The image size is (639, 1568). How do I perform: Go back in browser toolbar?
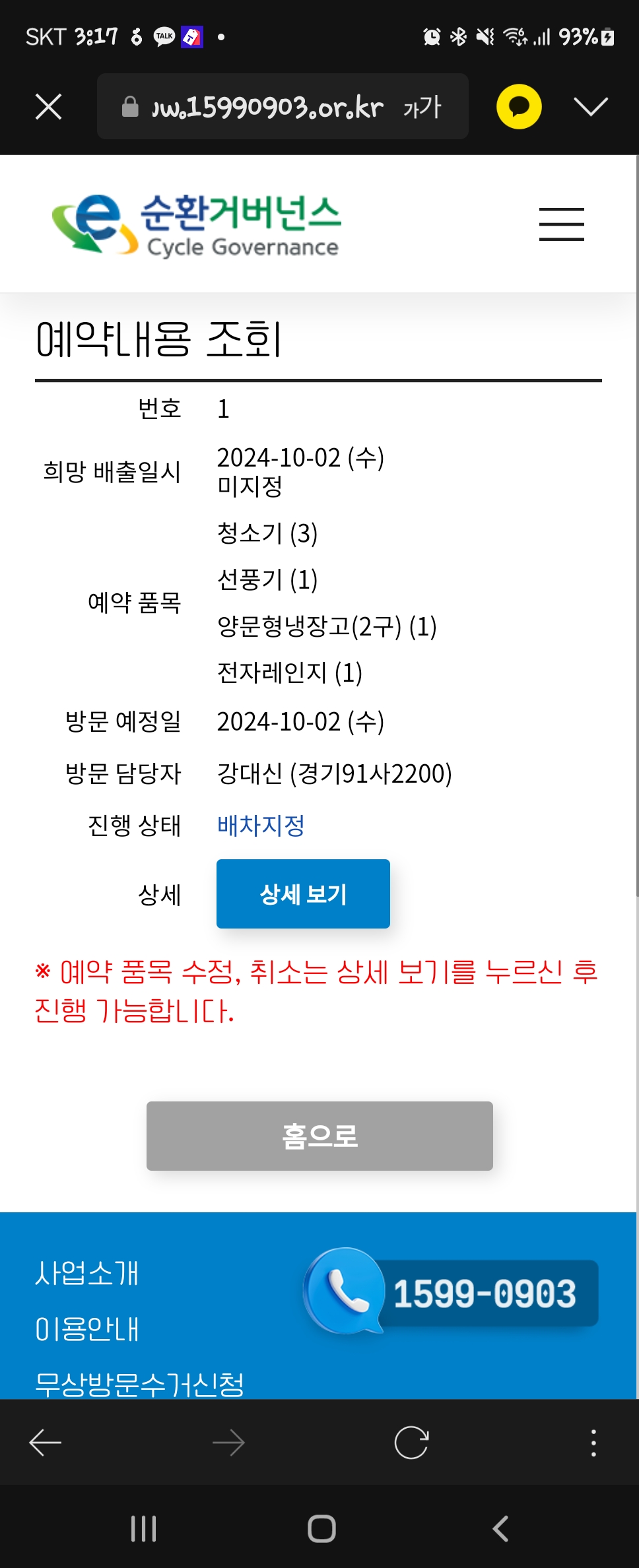[46, 1443]
